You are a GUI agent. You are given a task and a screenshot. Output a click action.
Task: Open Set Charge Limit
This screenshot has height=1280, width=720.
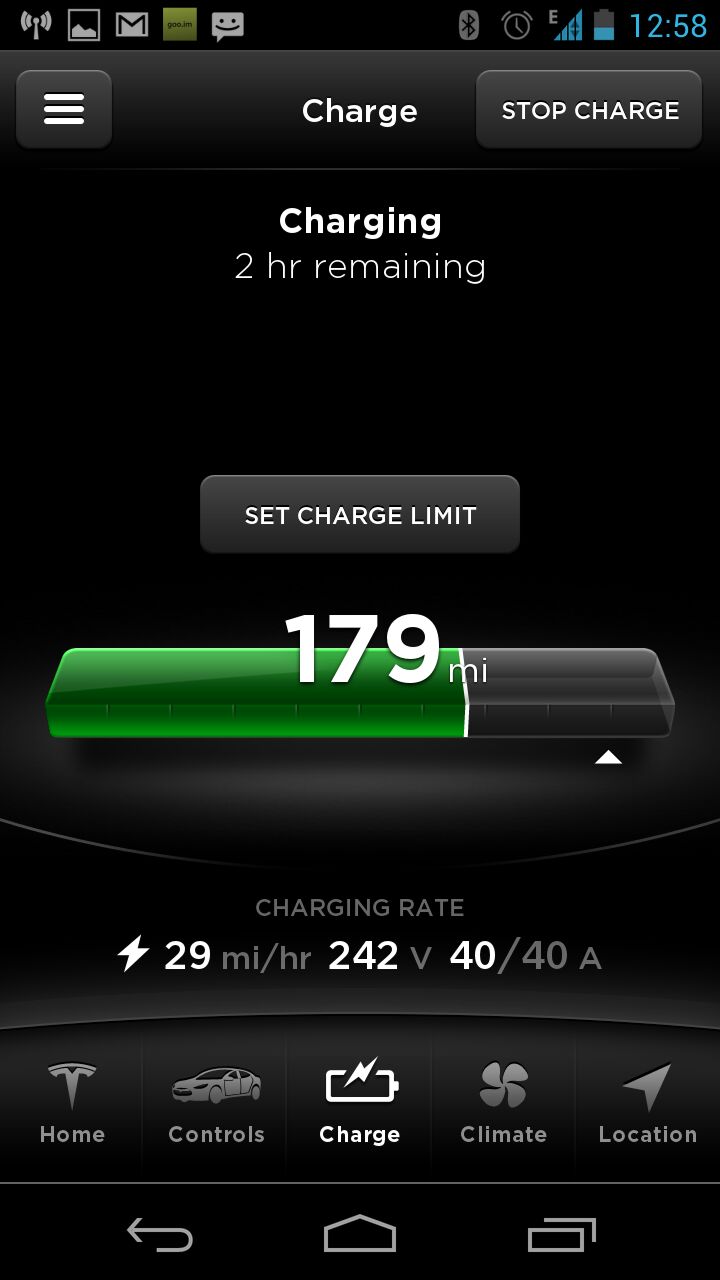click(x=360, y=515)
